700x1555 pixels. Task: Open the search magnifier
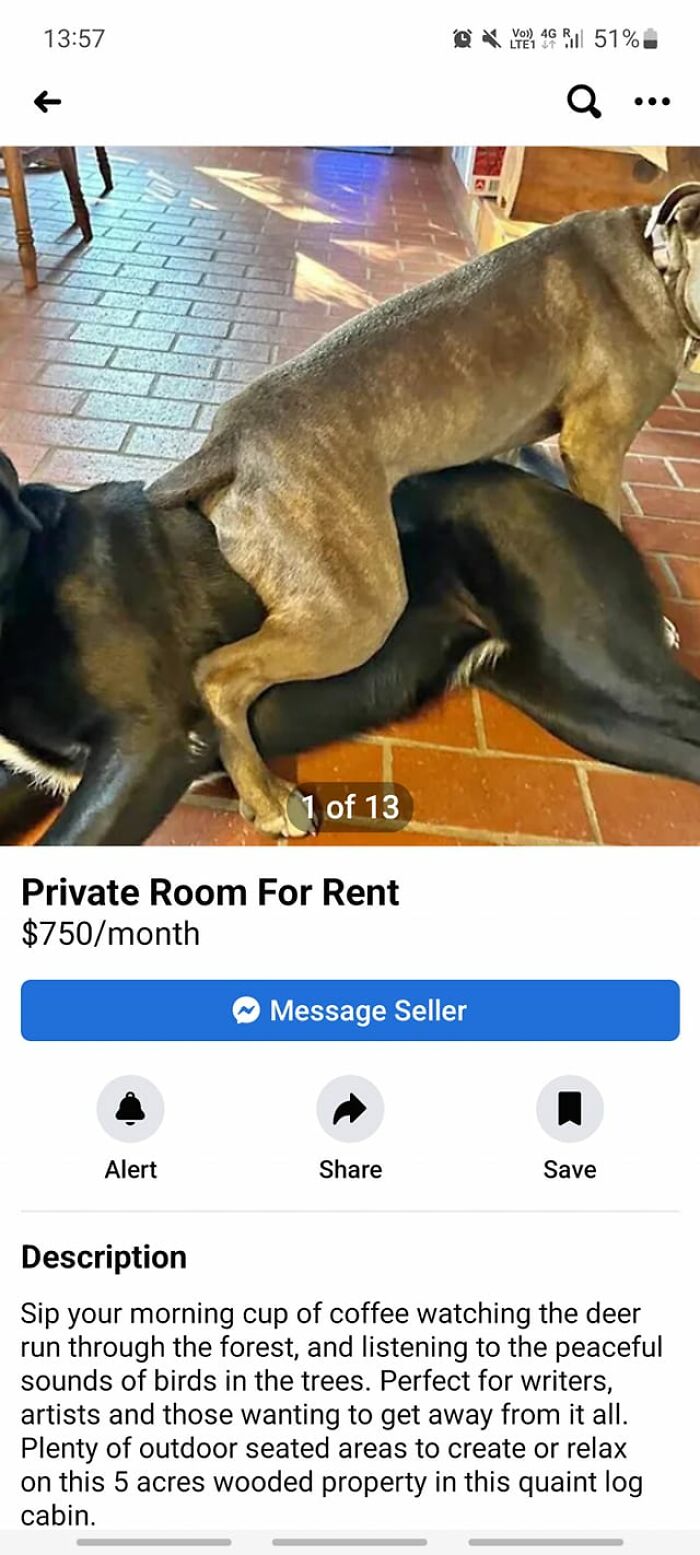tap(584, 101)
